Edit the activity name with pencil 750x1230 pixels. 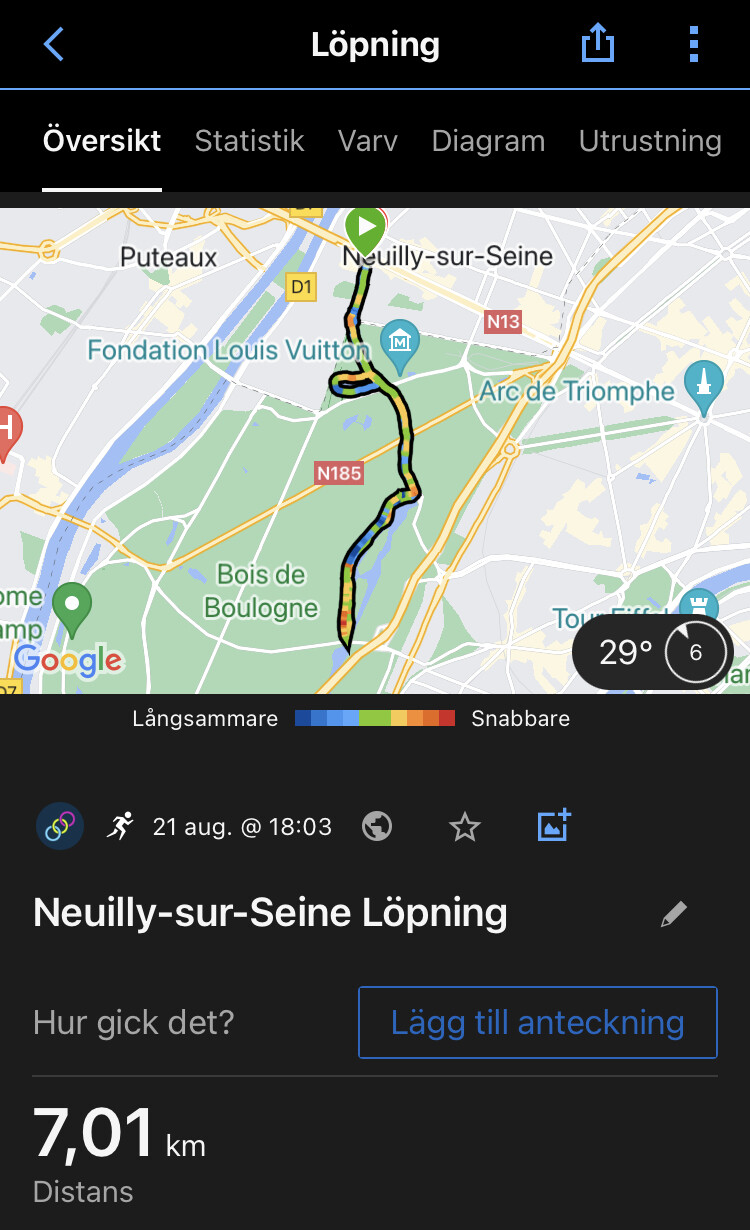tap(674, 914)
